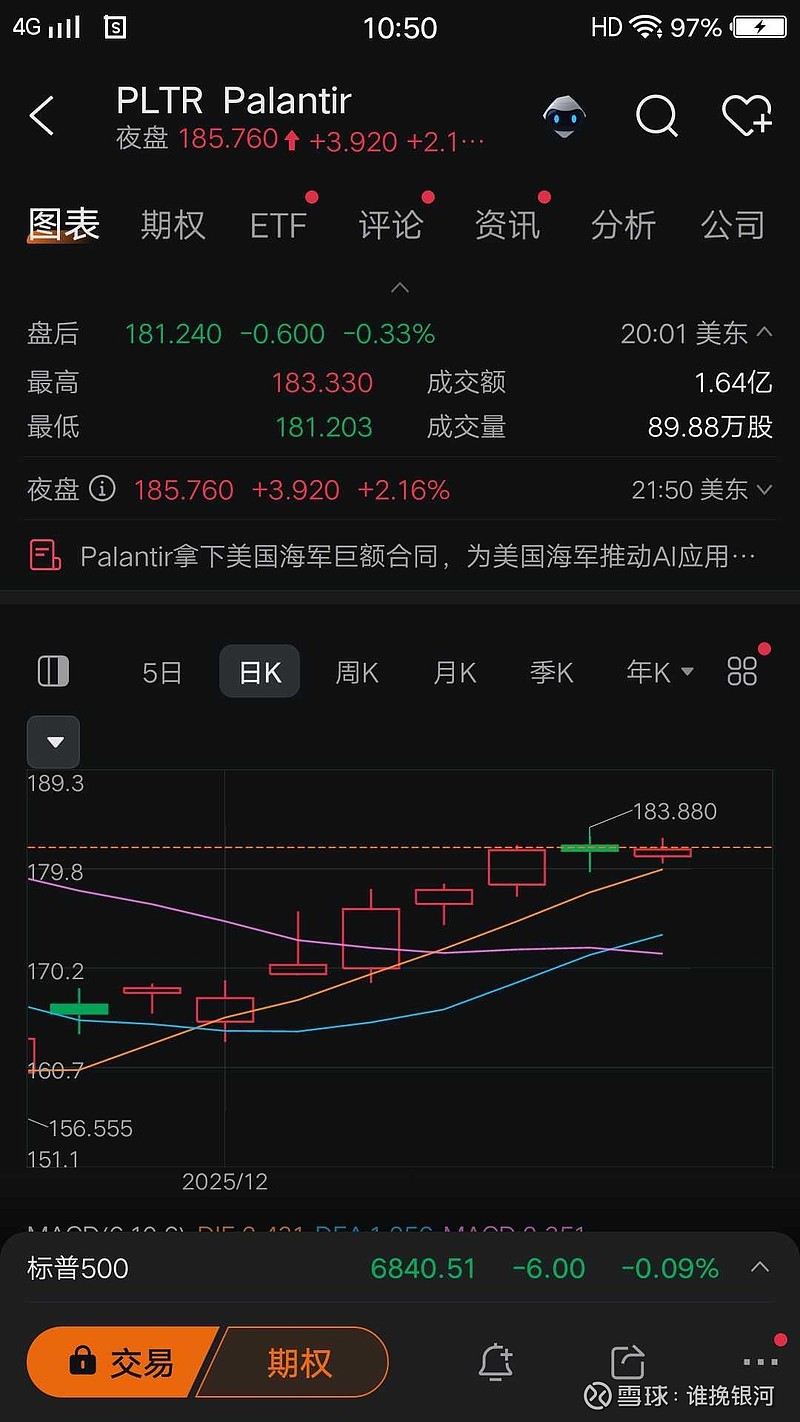Switch to the 周K chart tab
The width and height of the screenshot is (800, 1422).
click(356, 672)
